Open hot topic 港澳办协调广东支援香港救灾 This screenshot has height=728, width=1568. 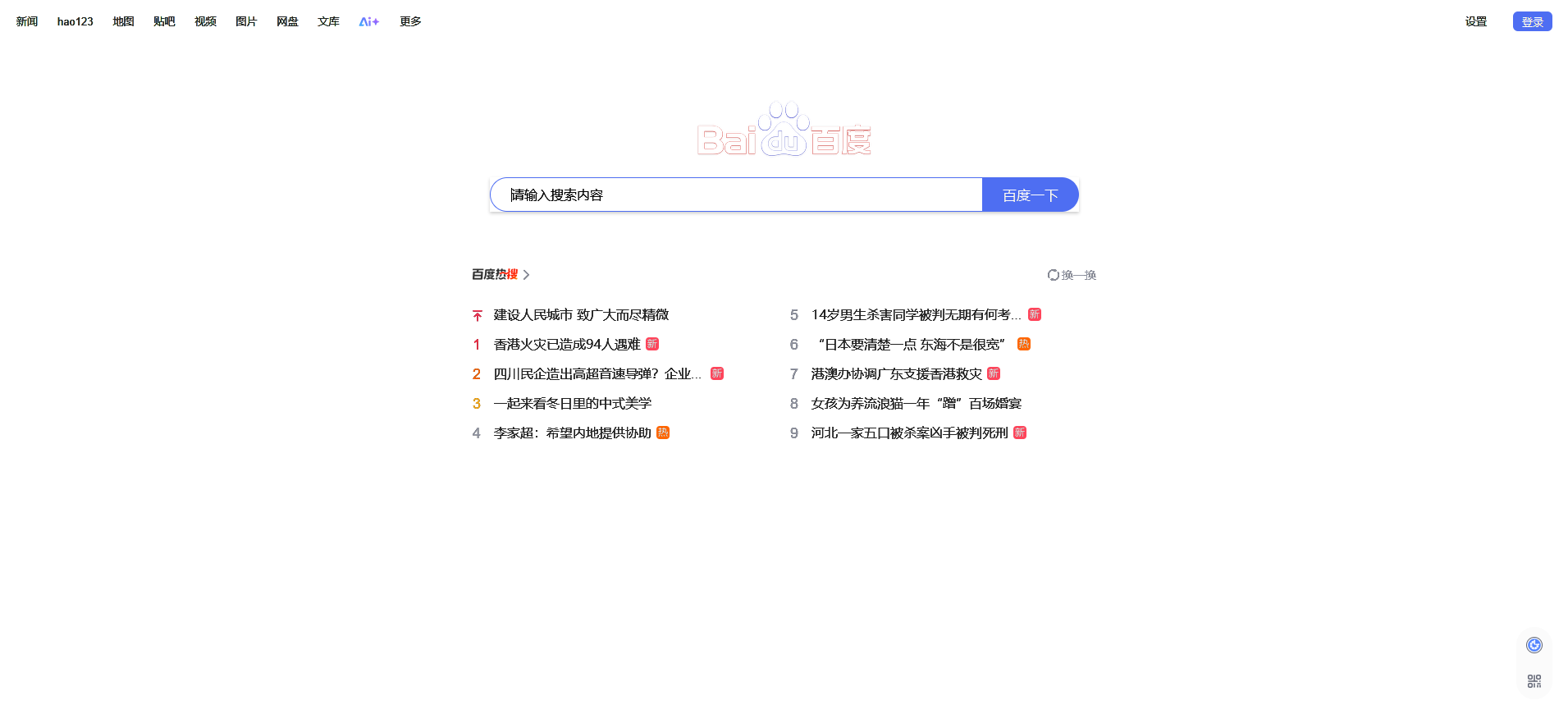coord(896,374)
